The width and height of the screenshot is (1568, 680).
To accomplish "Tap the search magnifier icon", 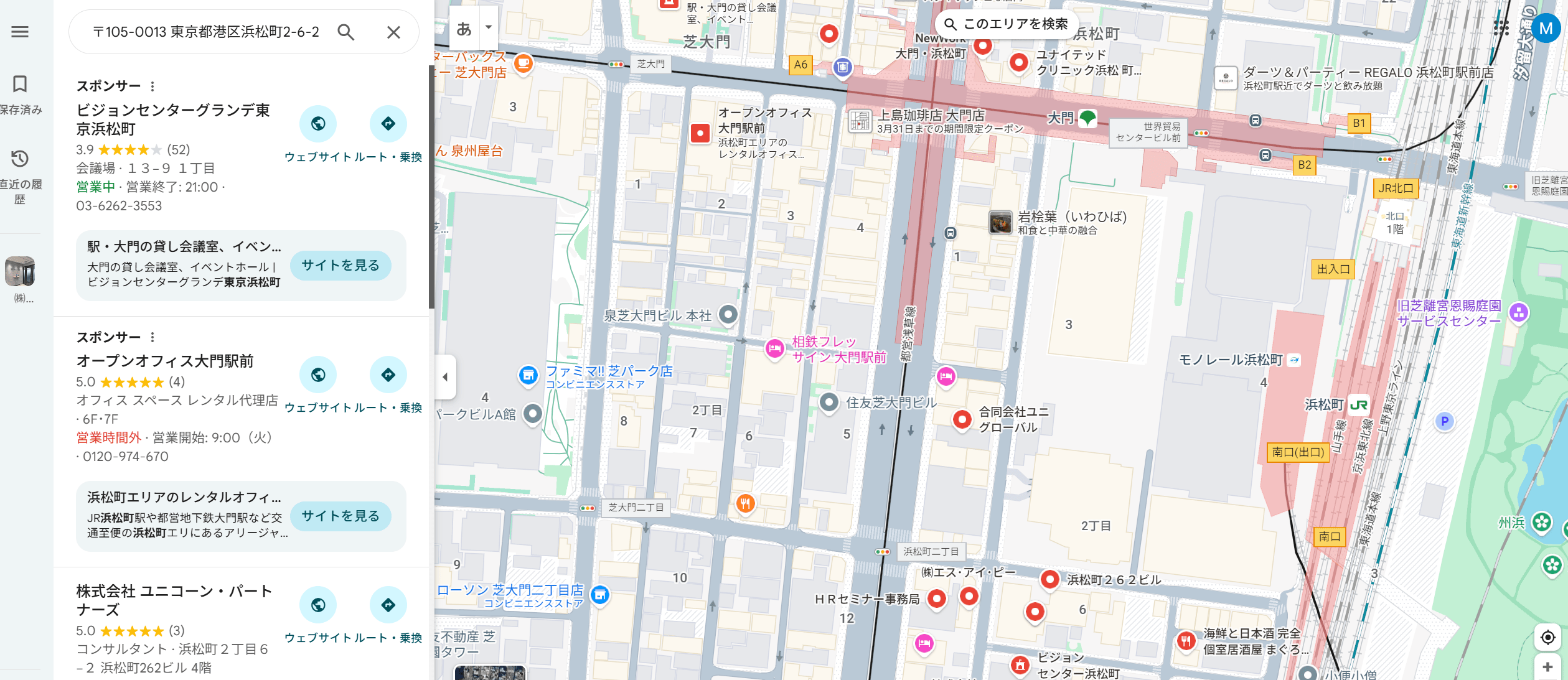I will click(x=346, y=32).
